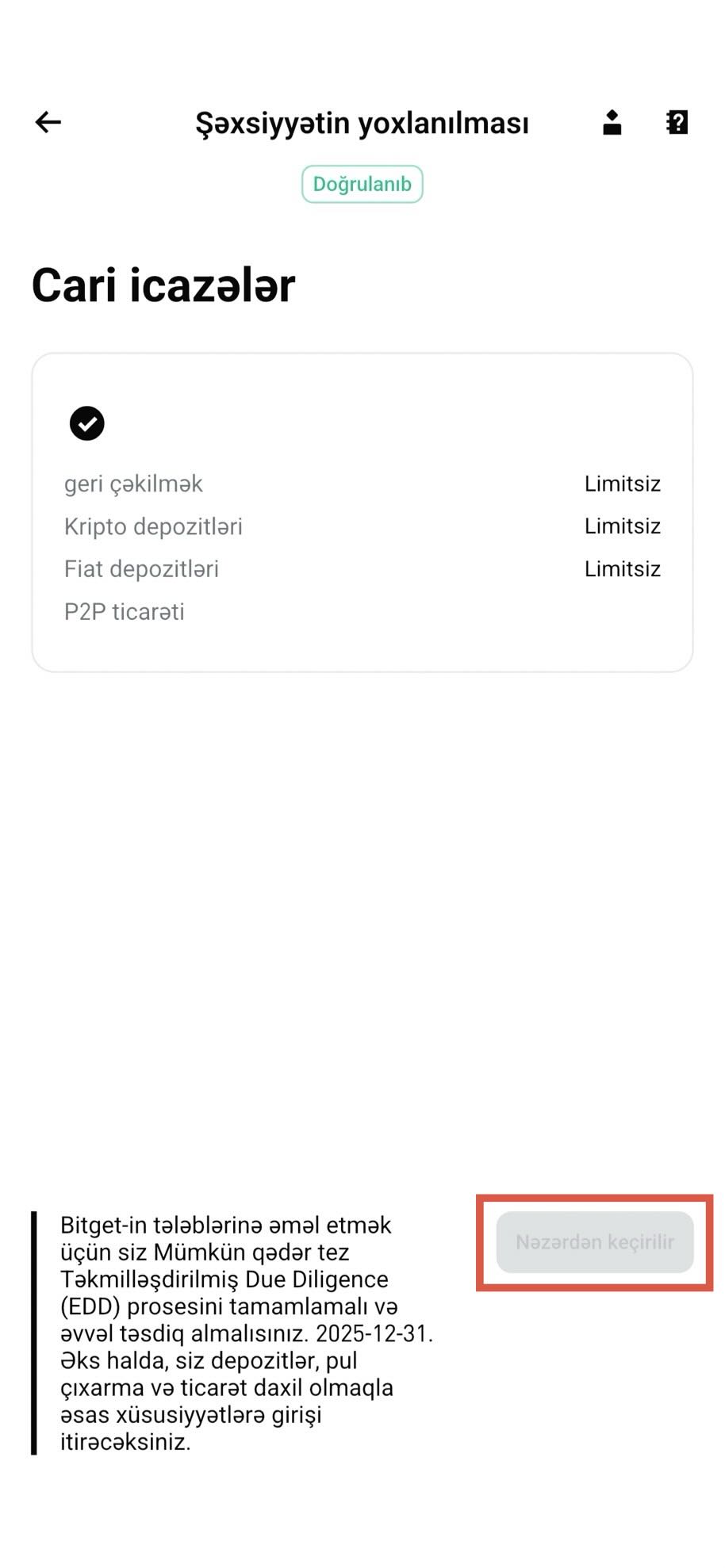This screenshot has width=725, height=1568.
Task: Expand the Cari icazələr permissions card
Action: click(x=362, y=511)
